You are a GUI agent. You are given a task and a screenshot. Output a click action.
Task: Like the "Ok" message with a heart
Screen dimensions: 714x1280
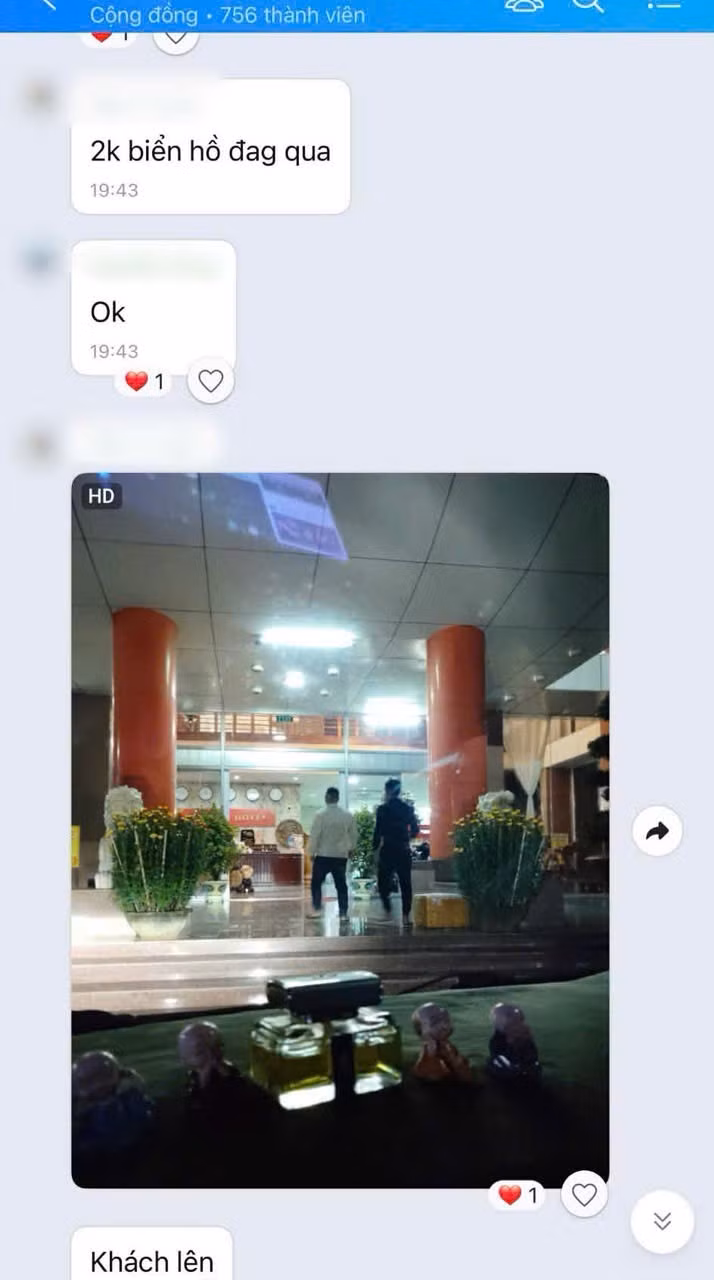point(210,381)
